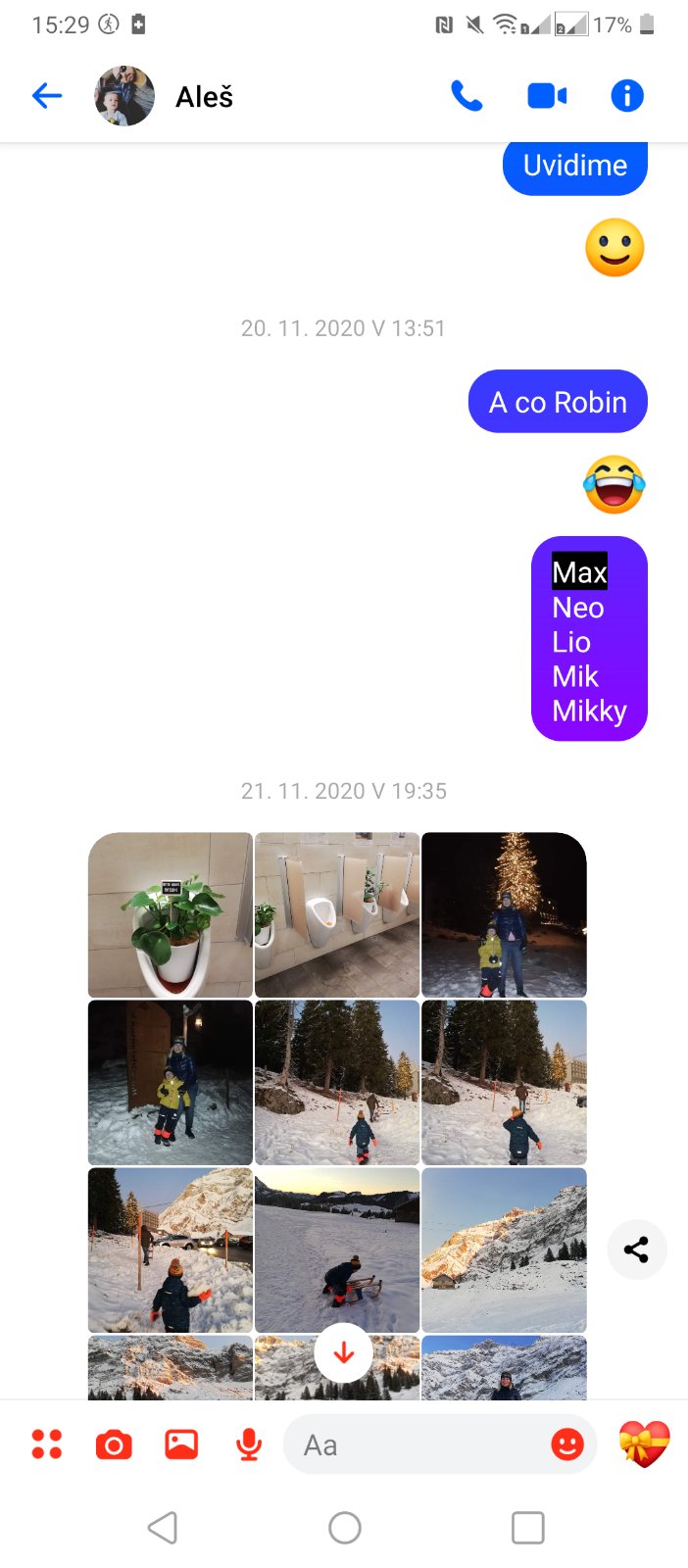Open the plant in urinal photo
This screenshot has width=688, height=1568.
pos(171,914)
